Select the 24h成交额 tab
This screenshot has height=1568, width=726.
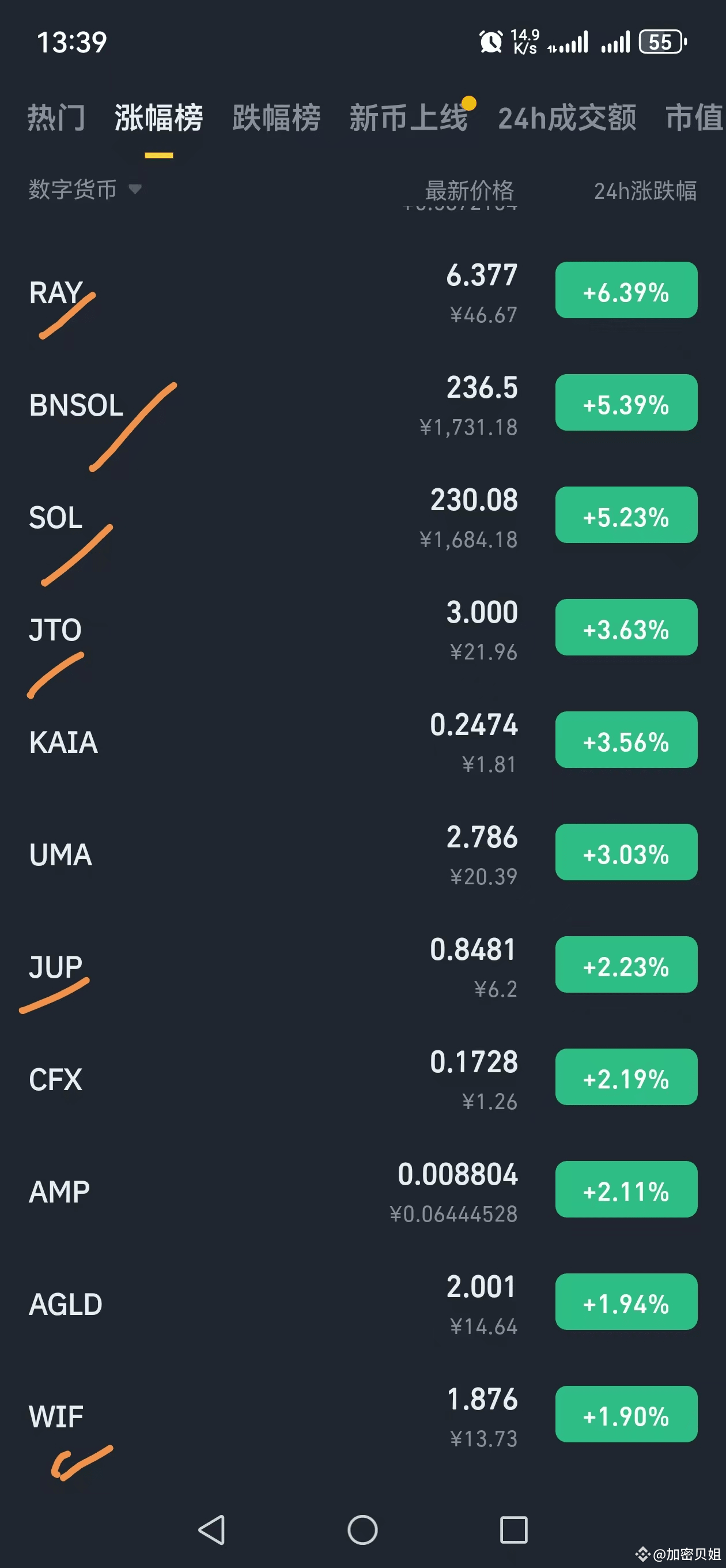[x=566, y=118]
